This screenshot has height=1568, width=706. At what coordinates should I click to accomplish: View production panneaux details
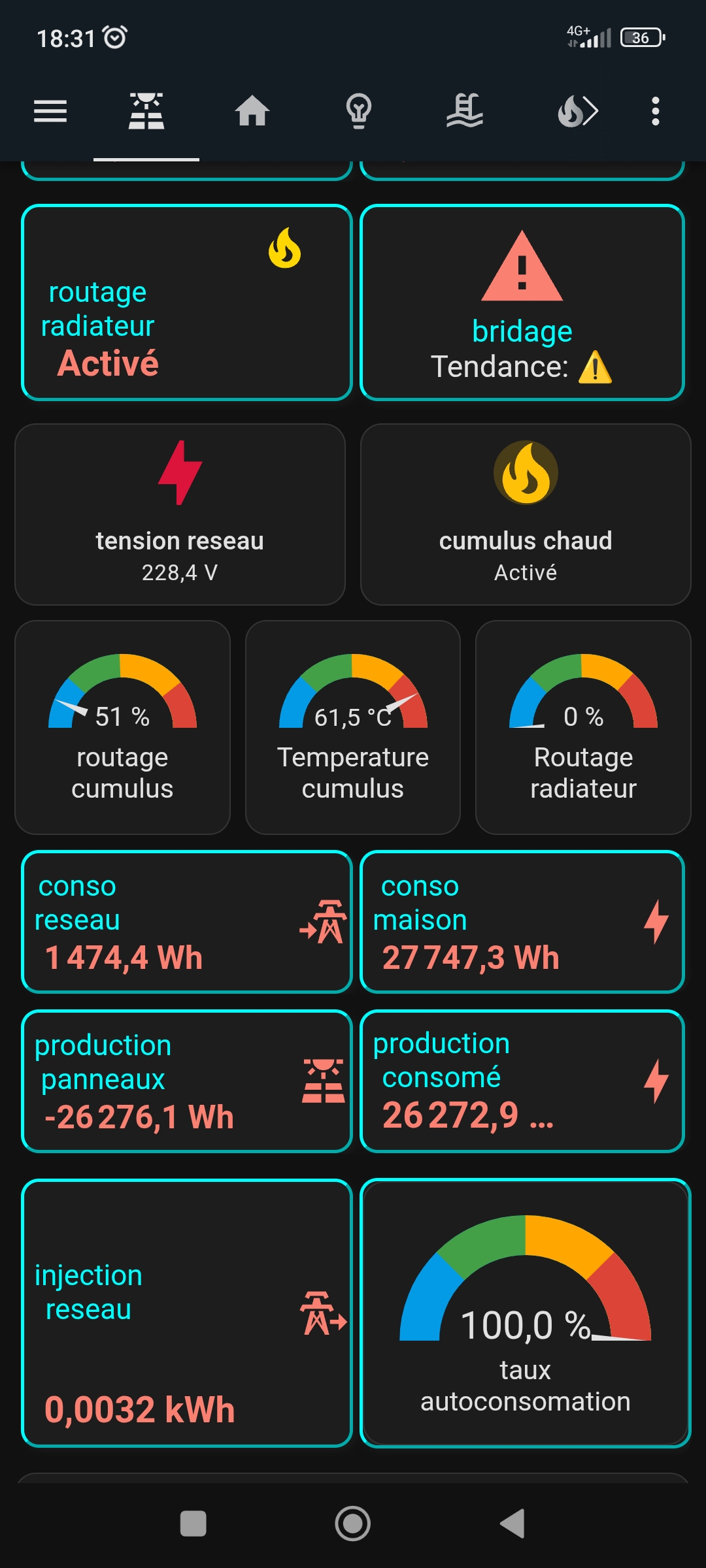[x=187, y=1081]
